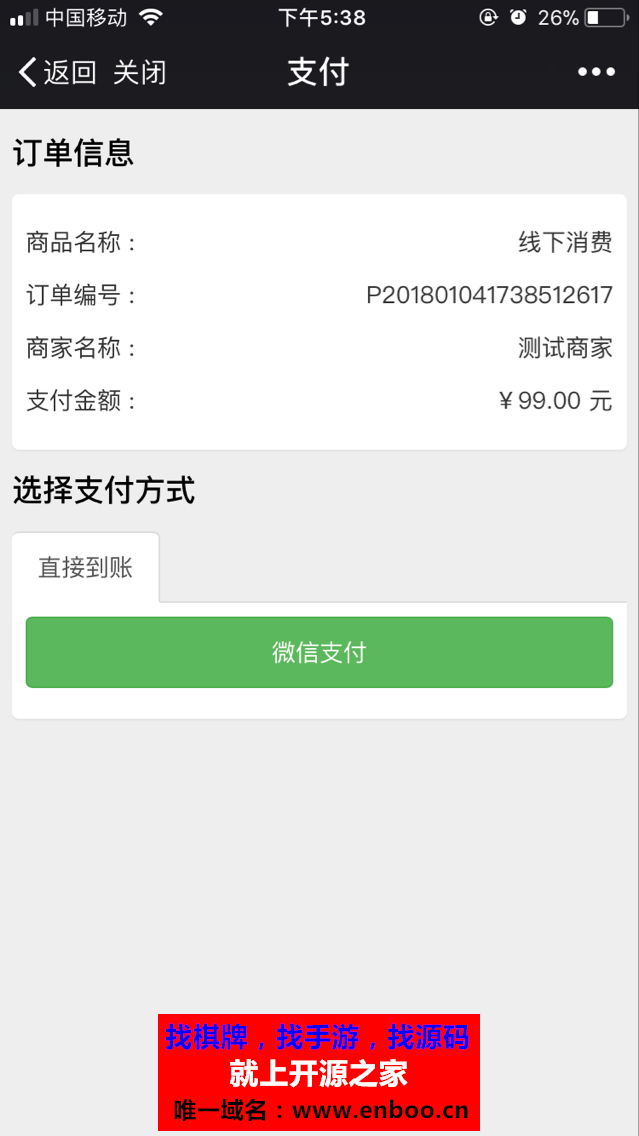Viewport: 639px width, 1136px height.
Task: Pay with the 微信支付 button
Action: tap(320, 652)
